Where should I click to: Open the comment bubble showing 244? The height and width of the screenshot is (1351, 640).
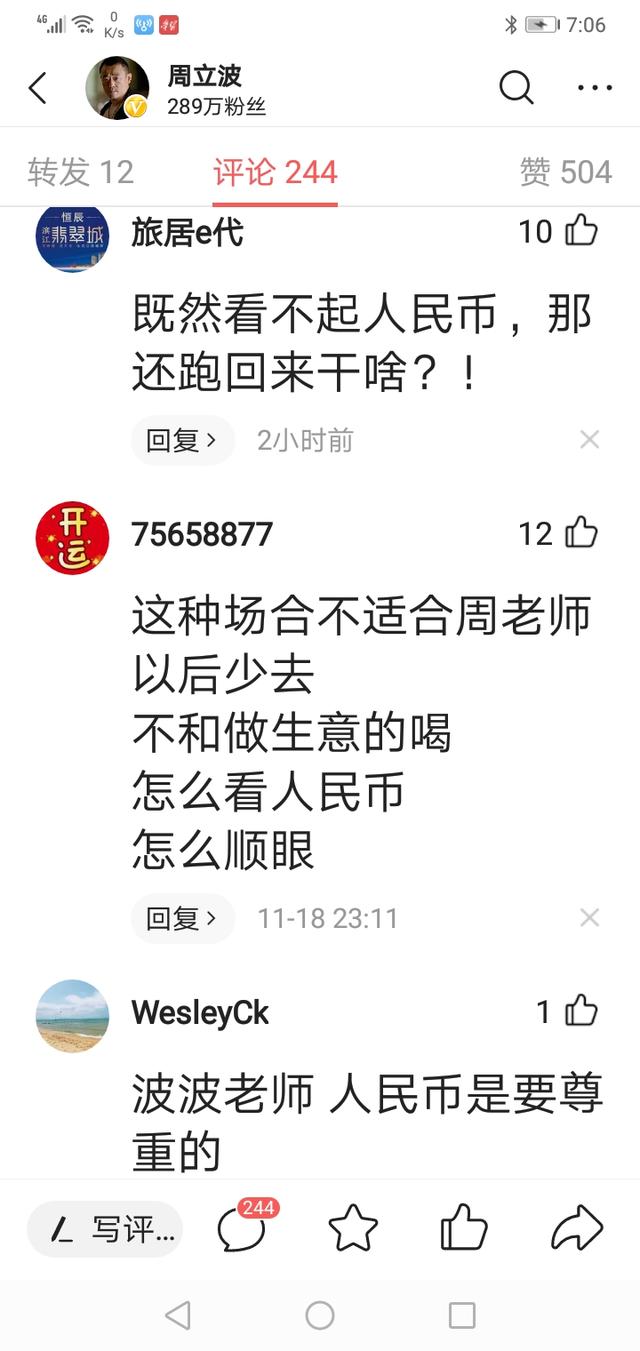click(x=243, y=1228)
